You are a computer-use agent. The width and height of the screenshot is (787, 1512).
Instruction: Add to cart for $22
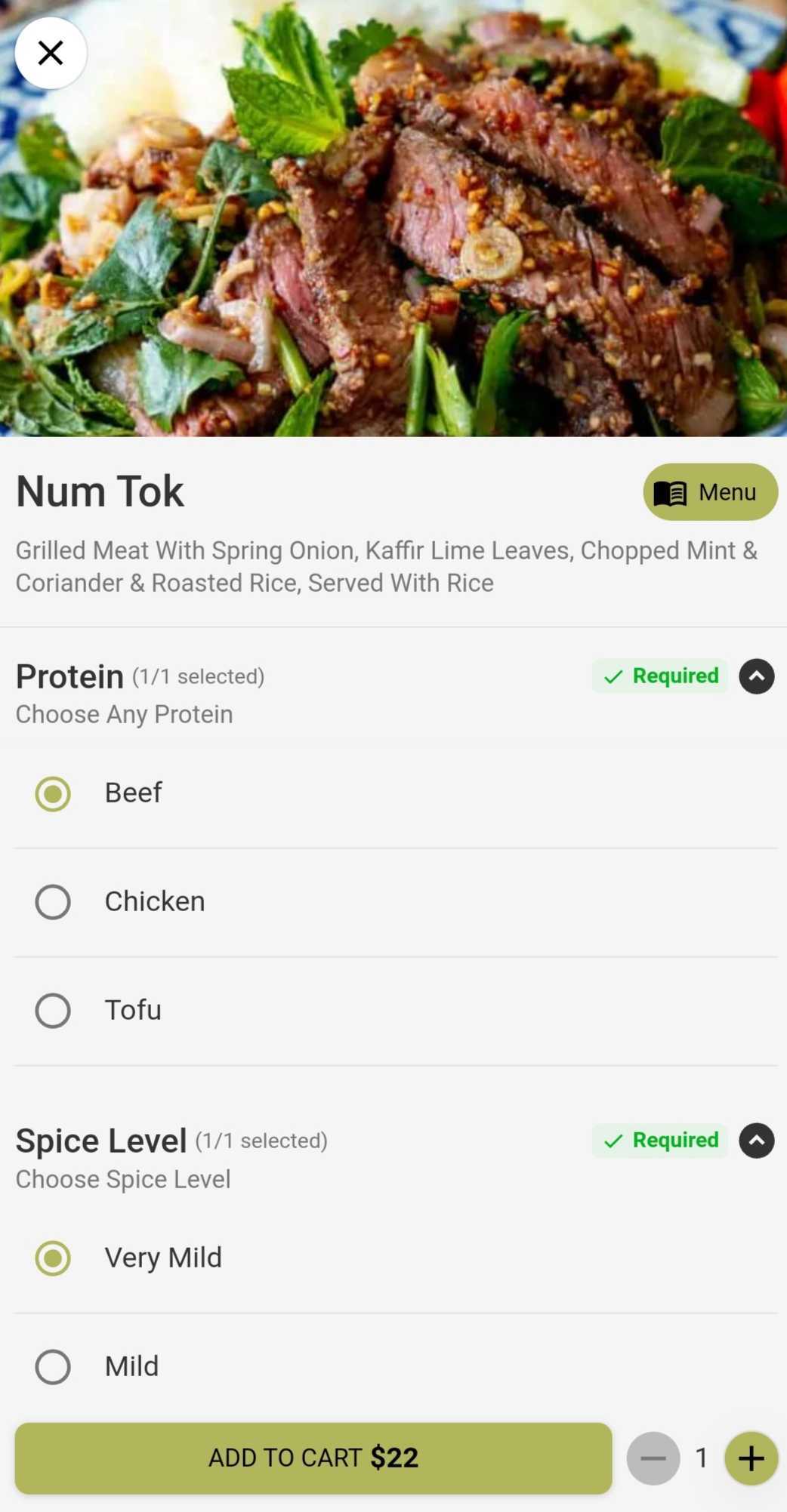[x=313, y=1458]
